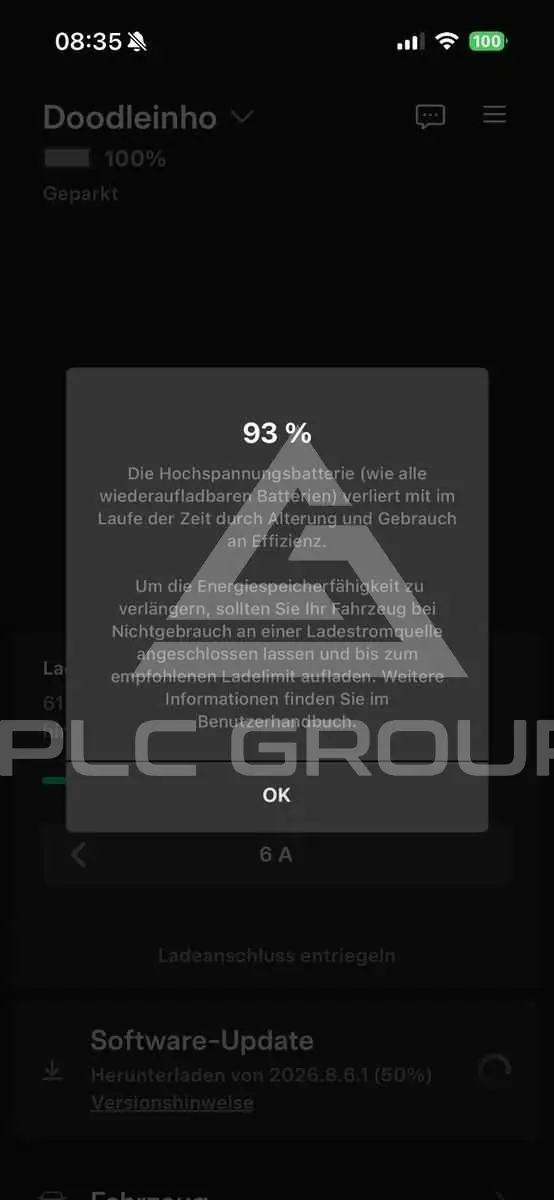Open the messages speech bubble icon
The height and width of the screenshot is (1200, 554).
coord(430,116)
